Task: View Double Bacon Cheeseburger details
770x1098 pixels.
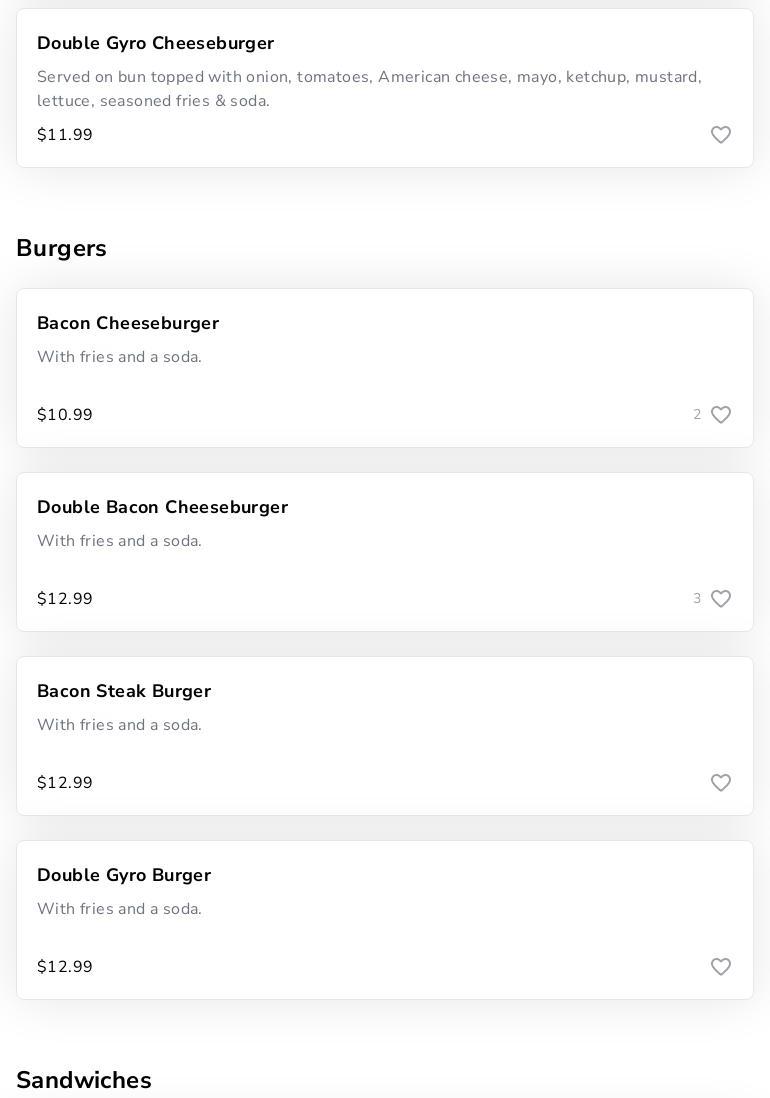Action: 162,508
